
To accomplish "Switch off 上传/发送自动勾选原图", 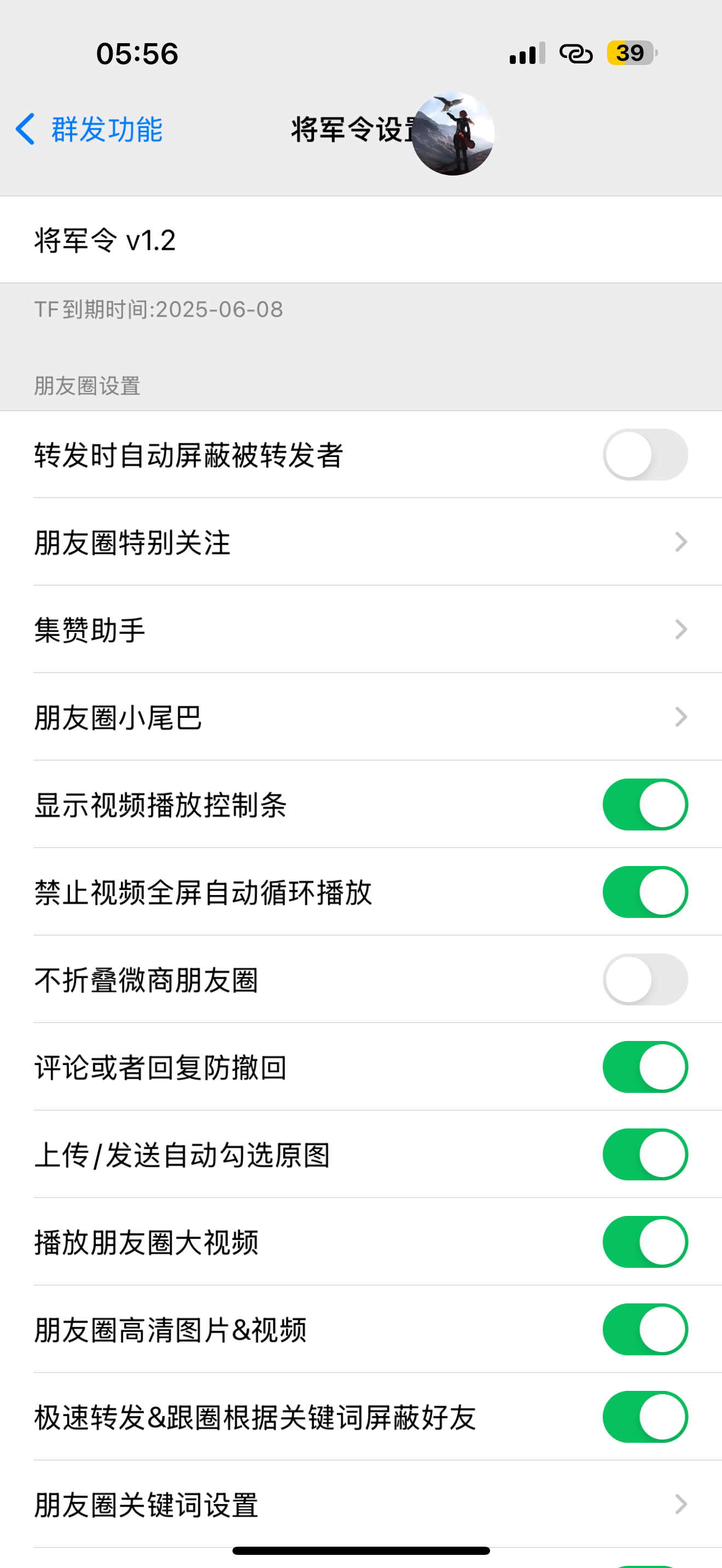I will [x=645, y=1155].
